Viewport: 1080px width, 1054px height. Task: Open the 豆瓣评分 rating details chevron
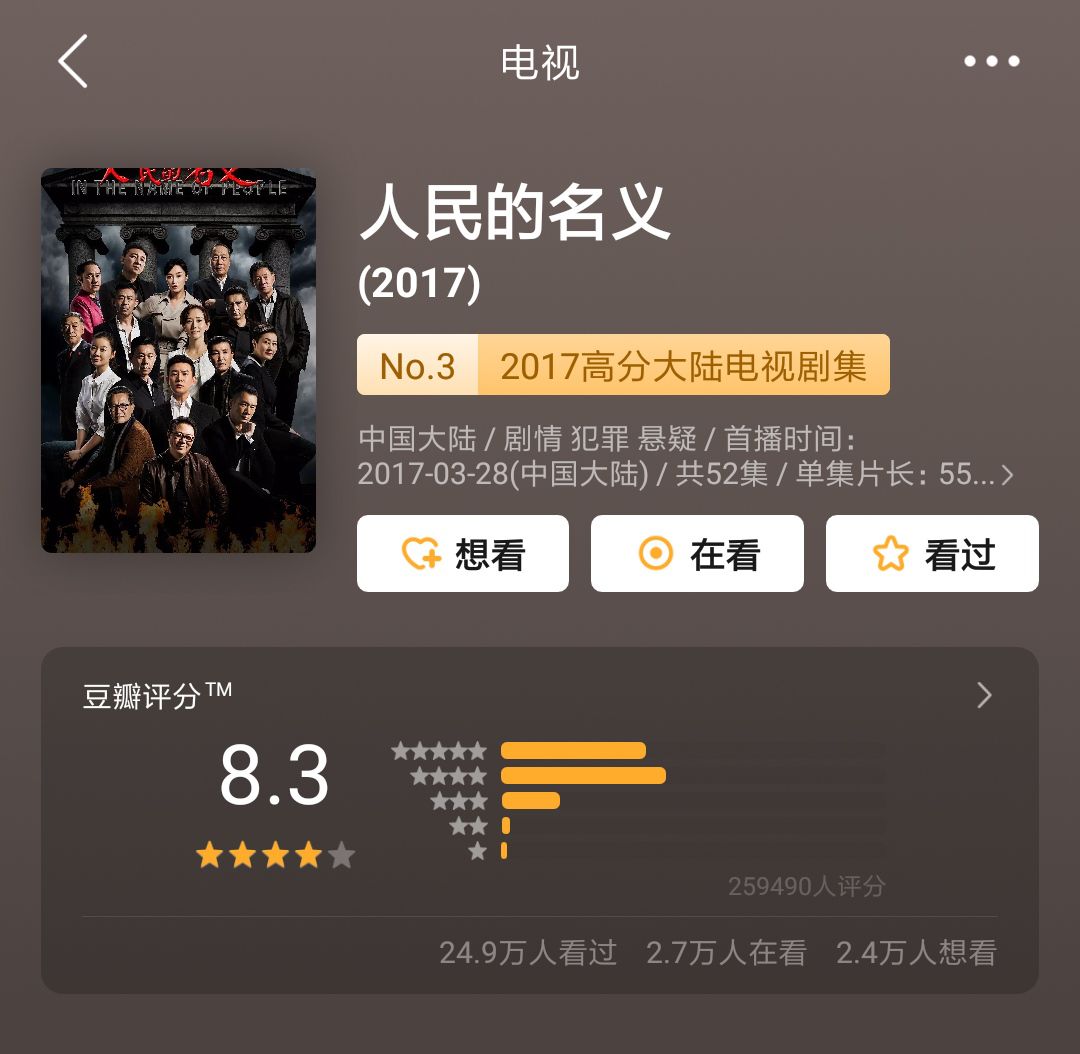pyautogui.click(x=984, y=695)
